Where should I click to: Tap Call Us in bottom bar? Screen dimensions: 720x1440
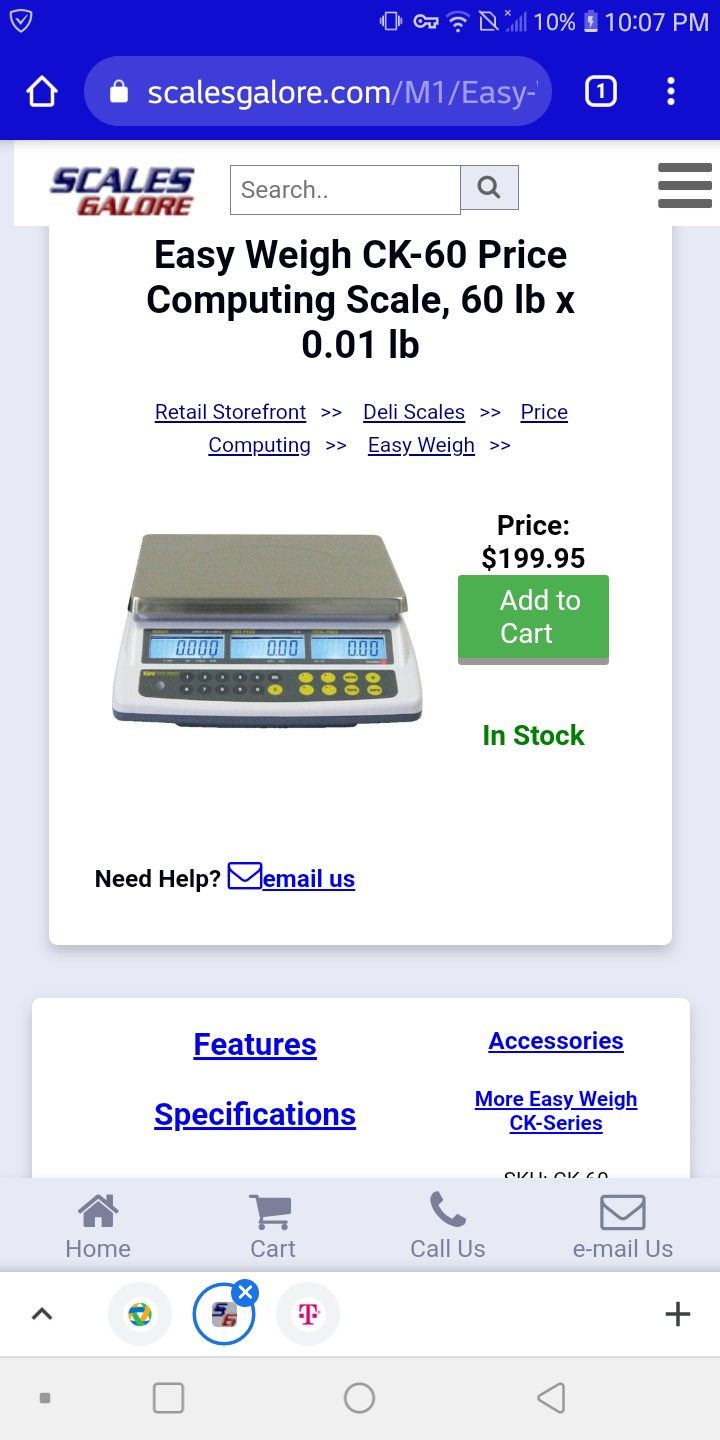[x=447, y=1227]
